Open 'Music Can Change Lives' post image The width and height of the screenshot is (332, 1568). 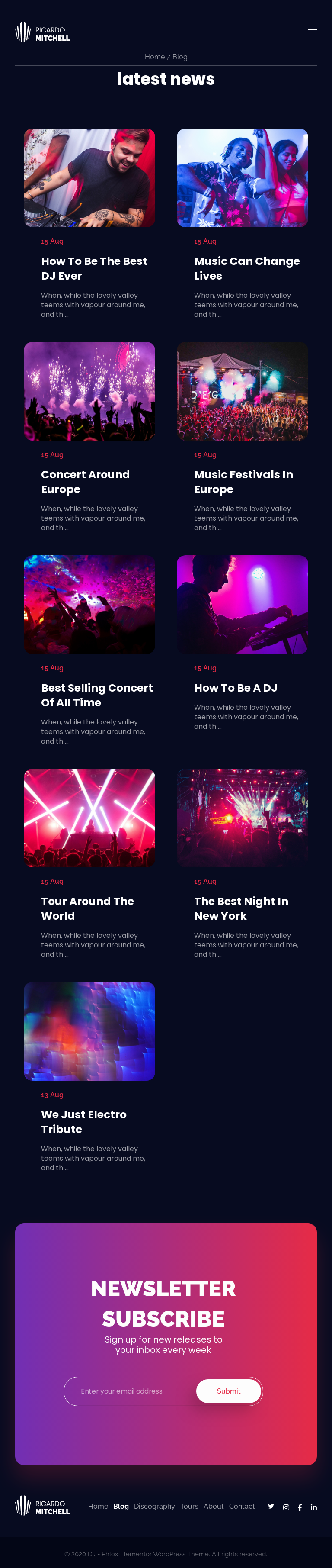242,178
